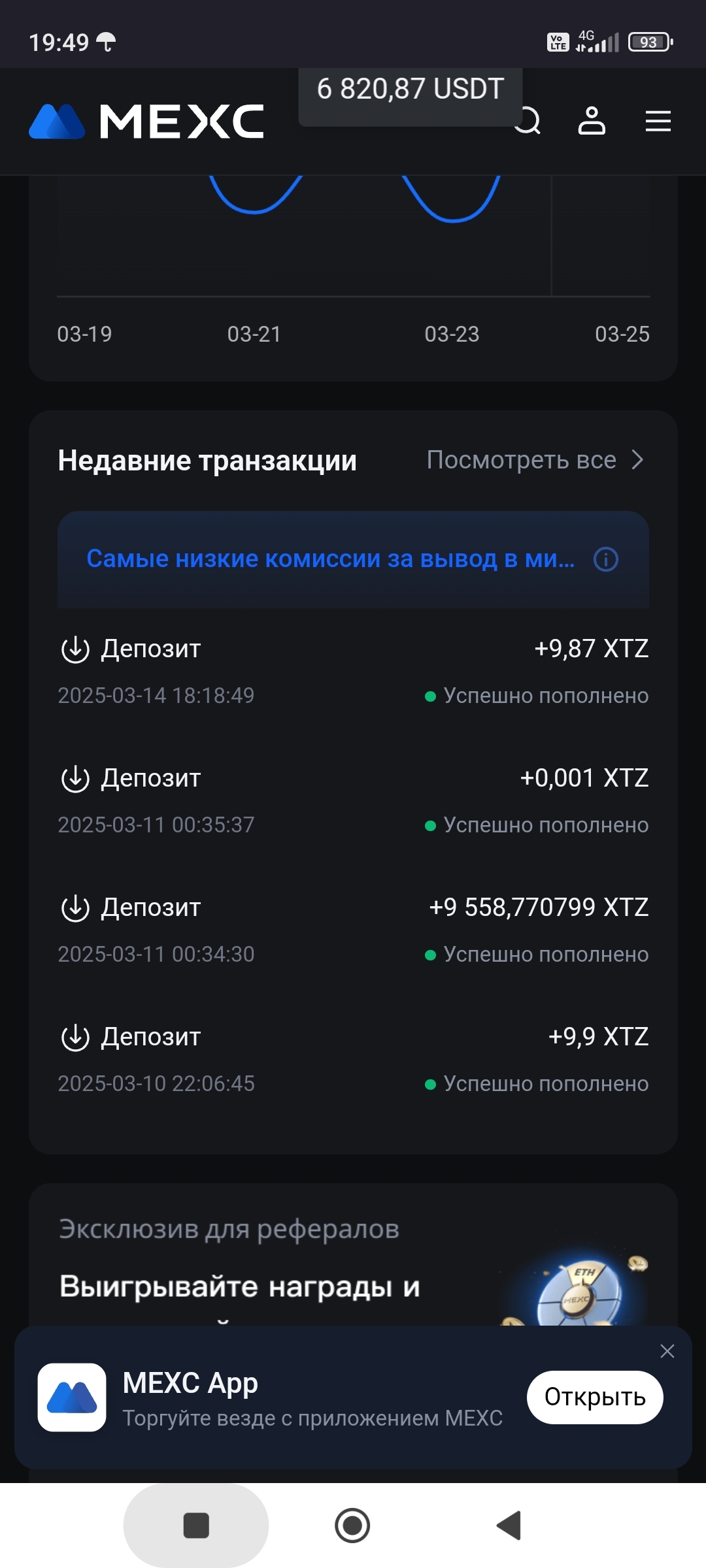706x1568 pixels.
Task: Open the search magnifier icon
Action: [528, 122]
